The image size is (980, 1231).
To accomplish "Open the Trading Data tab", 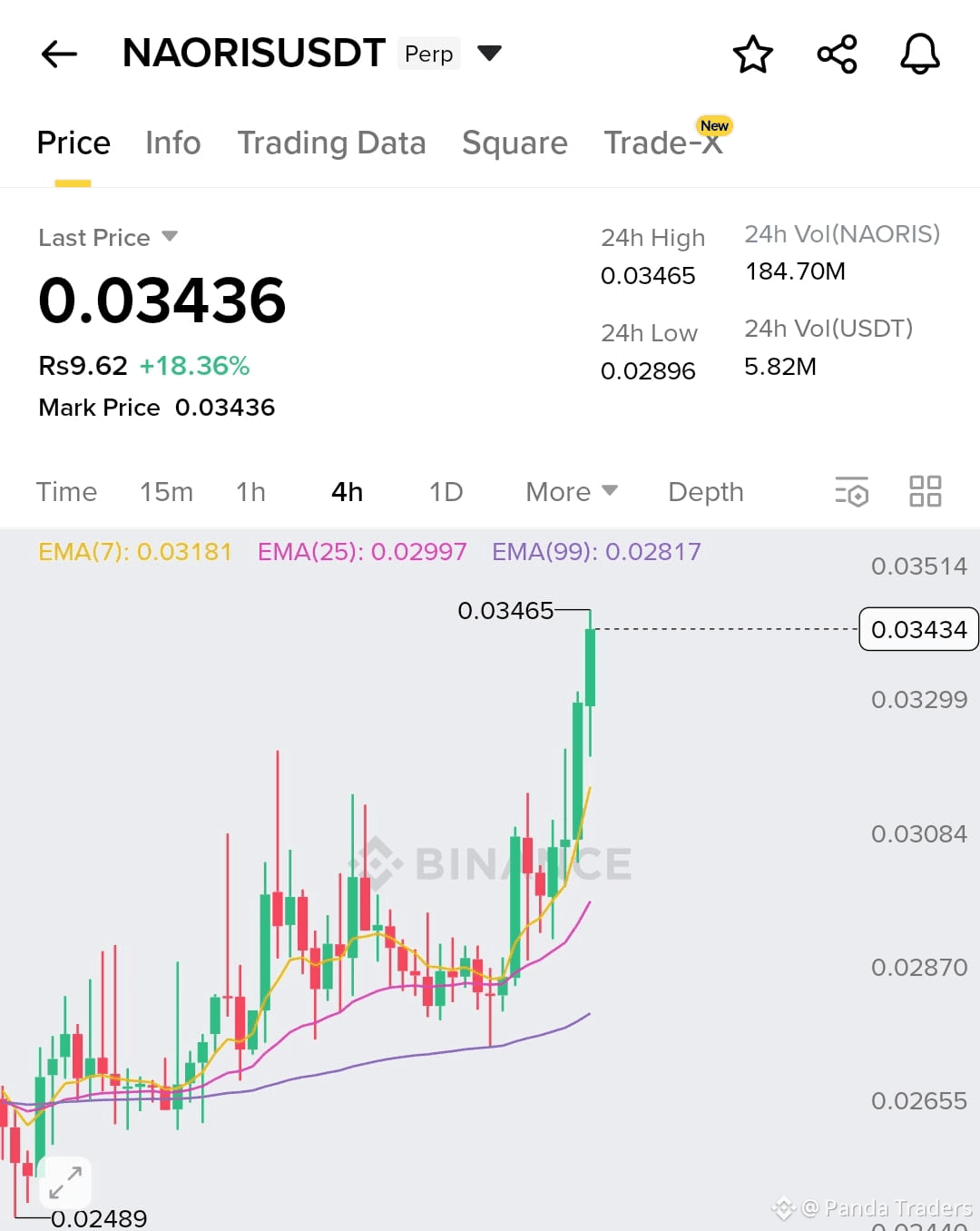I will [331, 143].
